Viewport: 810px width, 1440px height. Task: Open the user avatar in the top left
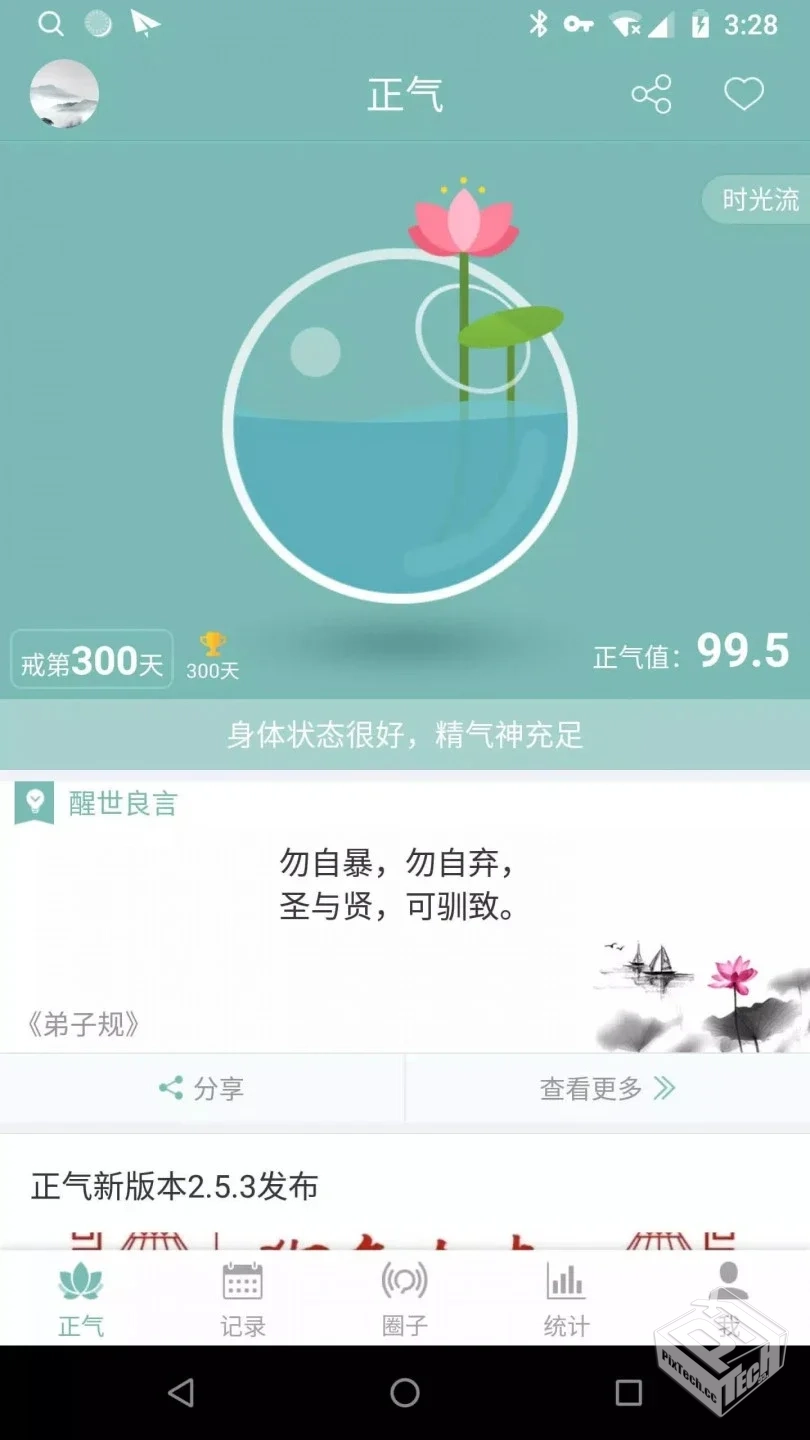pos(65,93)
